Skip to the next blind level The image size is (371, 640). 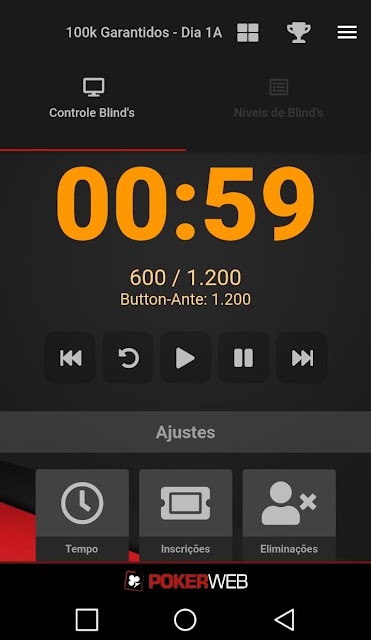click(x=302, y=358)
